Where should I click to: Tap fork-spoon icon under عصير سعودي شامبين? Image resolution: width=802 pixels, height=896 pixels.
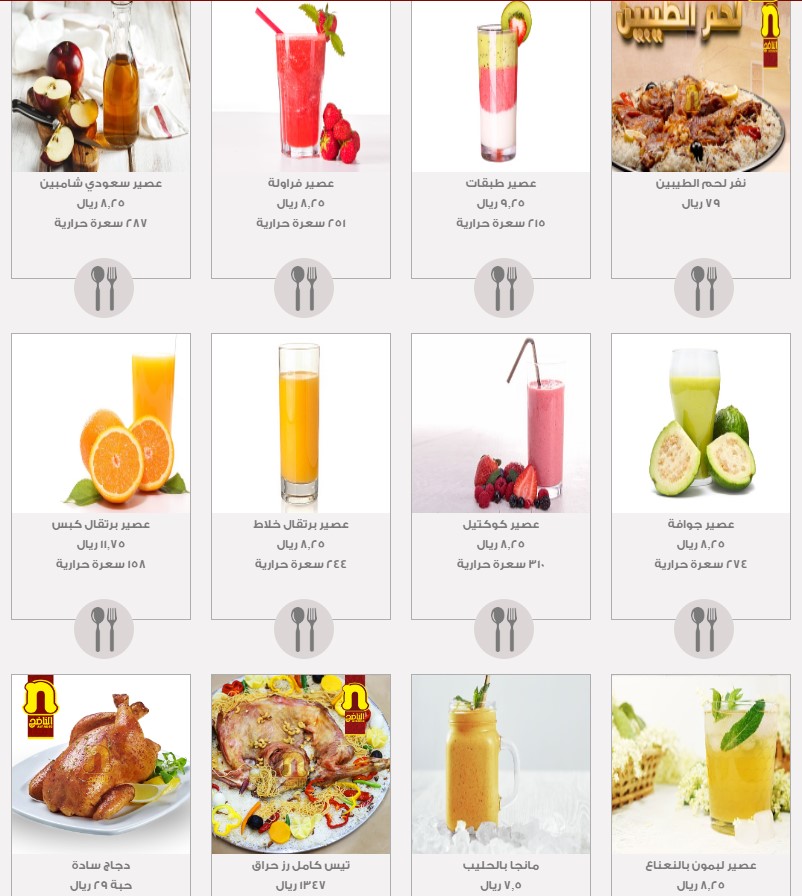[x=103, y=288]
